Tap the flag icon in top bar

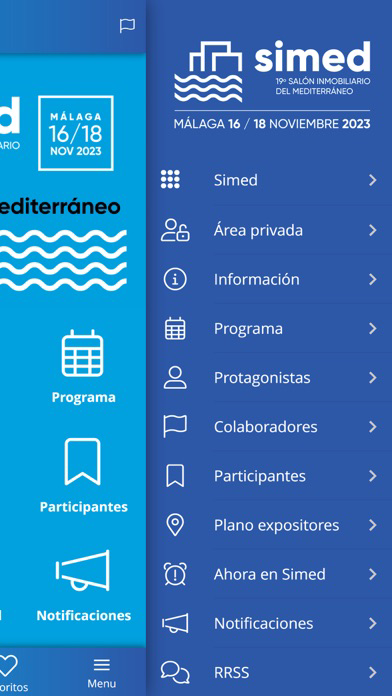coord(127,26)
